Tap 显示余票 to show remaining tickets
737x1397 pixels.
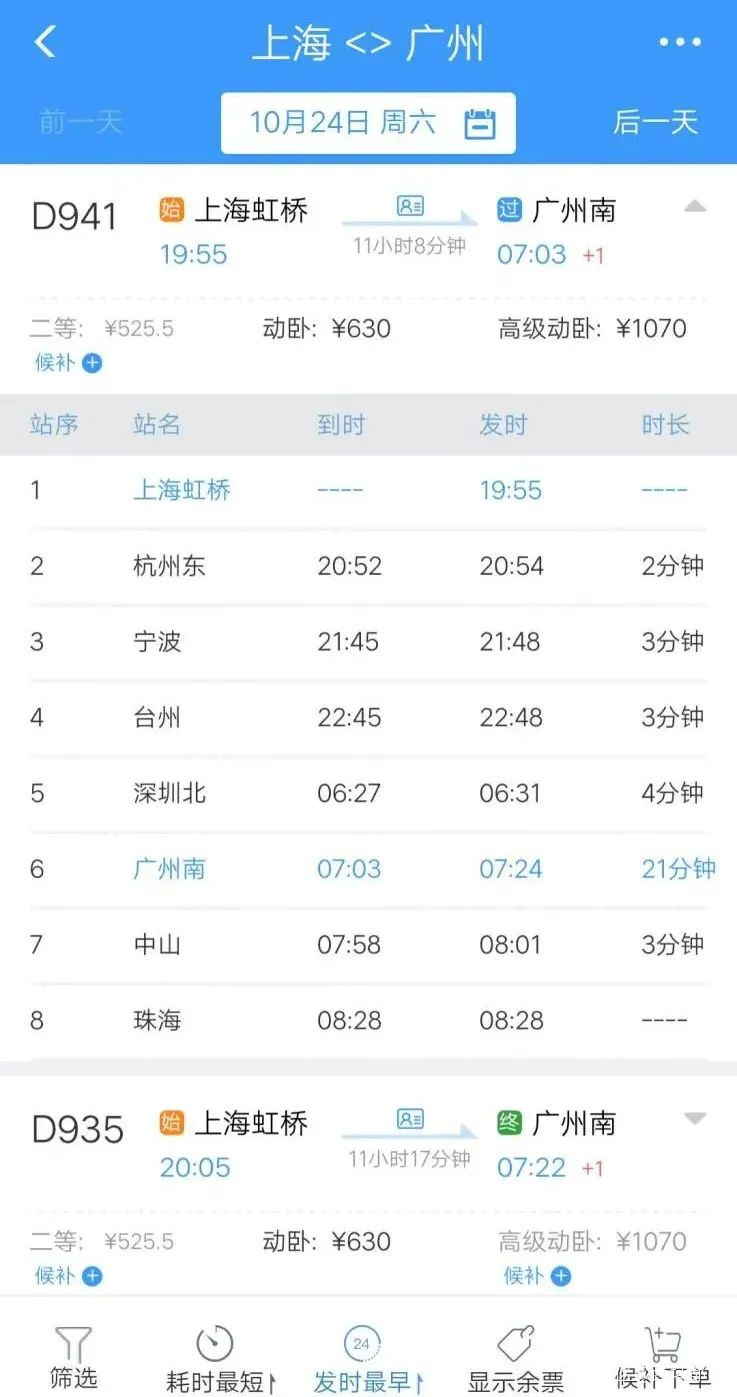coord(515,1358)
